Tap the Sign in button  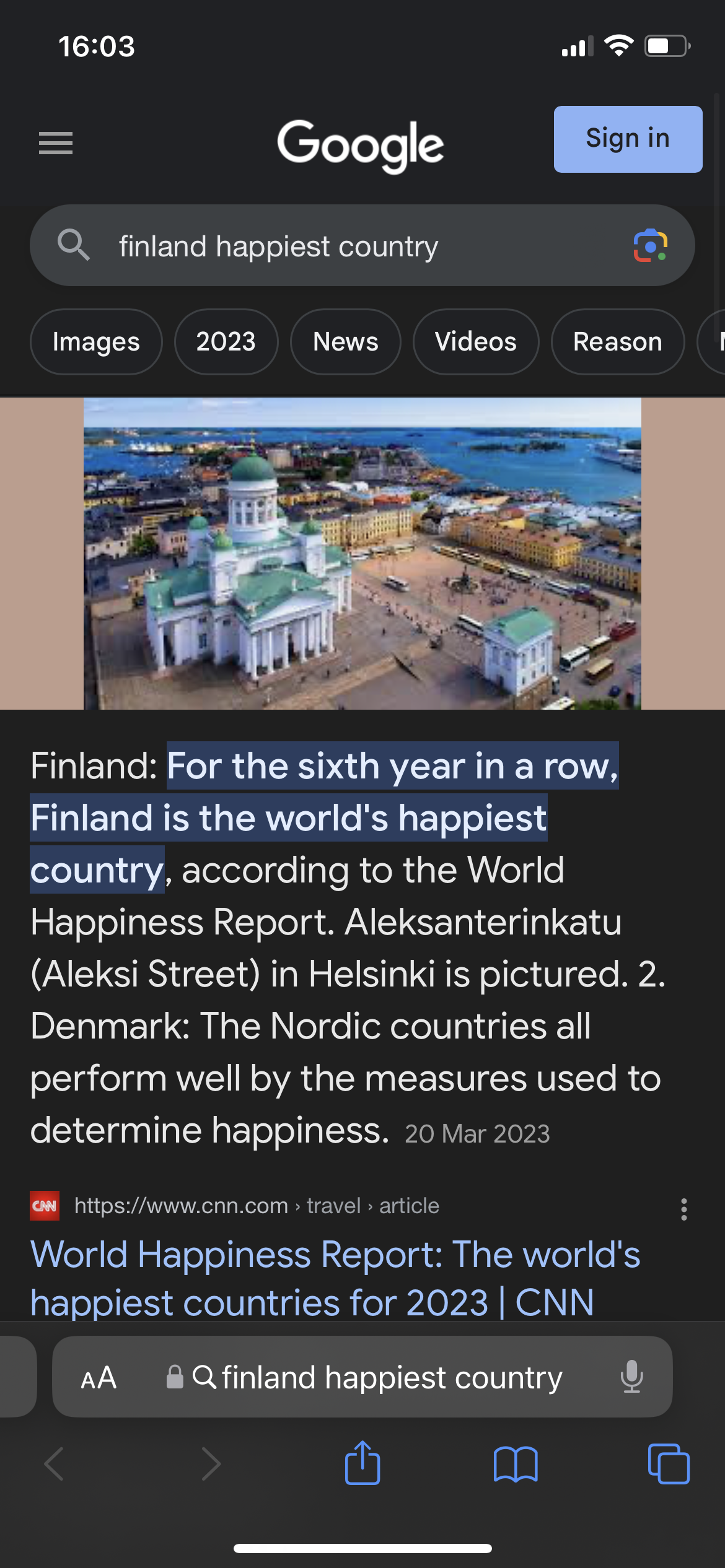coord(627,139)
